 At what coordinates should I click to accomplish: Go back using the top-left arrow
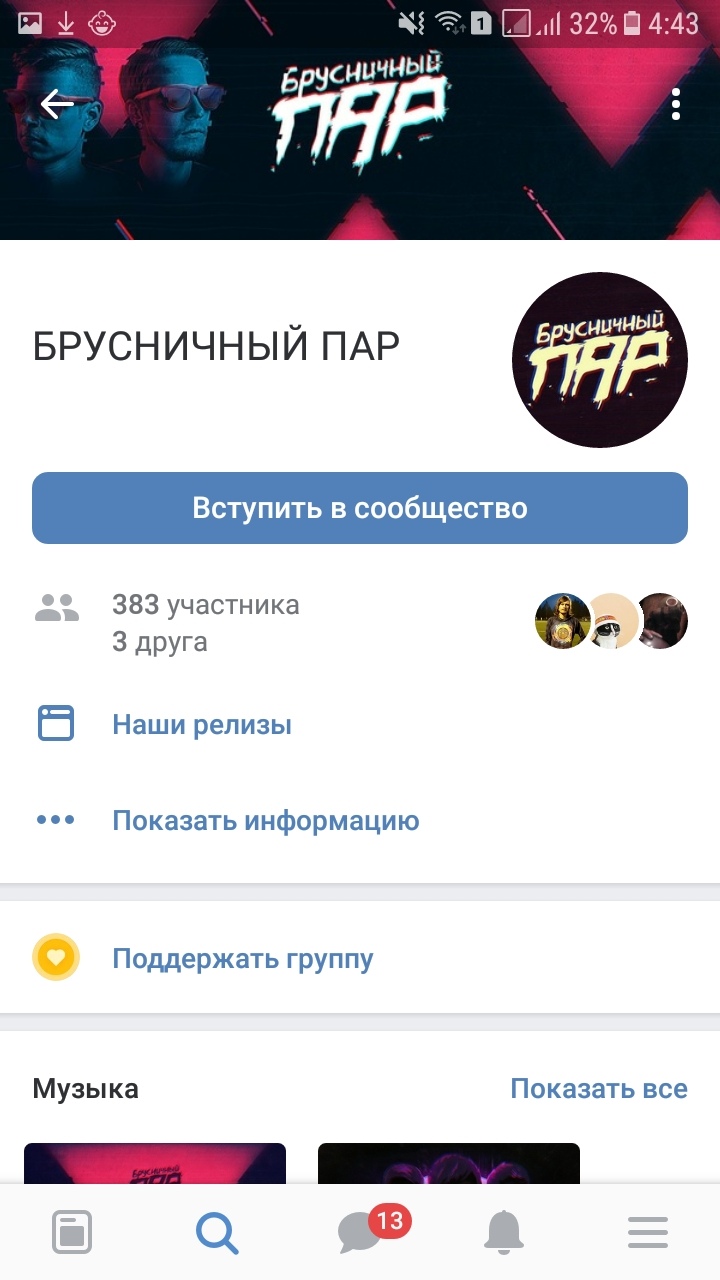pos(57,104)
